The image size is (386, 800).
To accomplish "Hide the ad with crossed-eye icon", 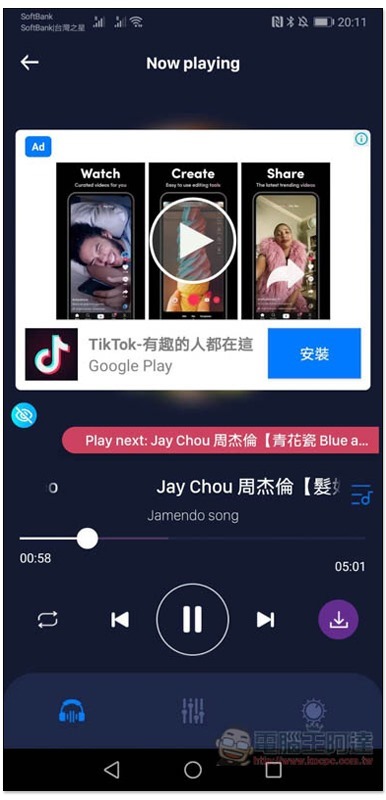I will (x=24, y=416).
